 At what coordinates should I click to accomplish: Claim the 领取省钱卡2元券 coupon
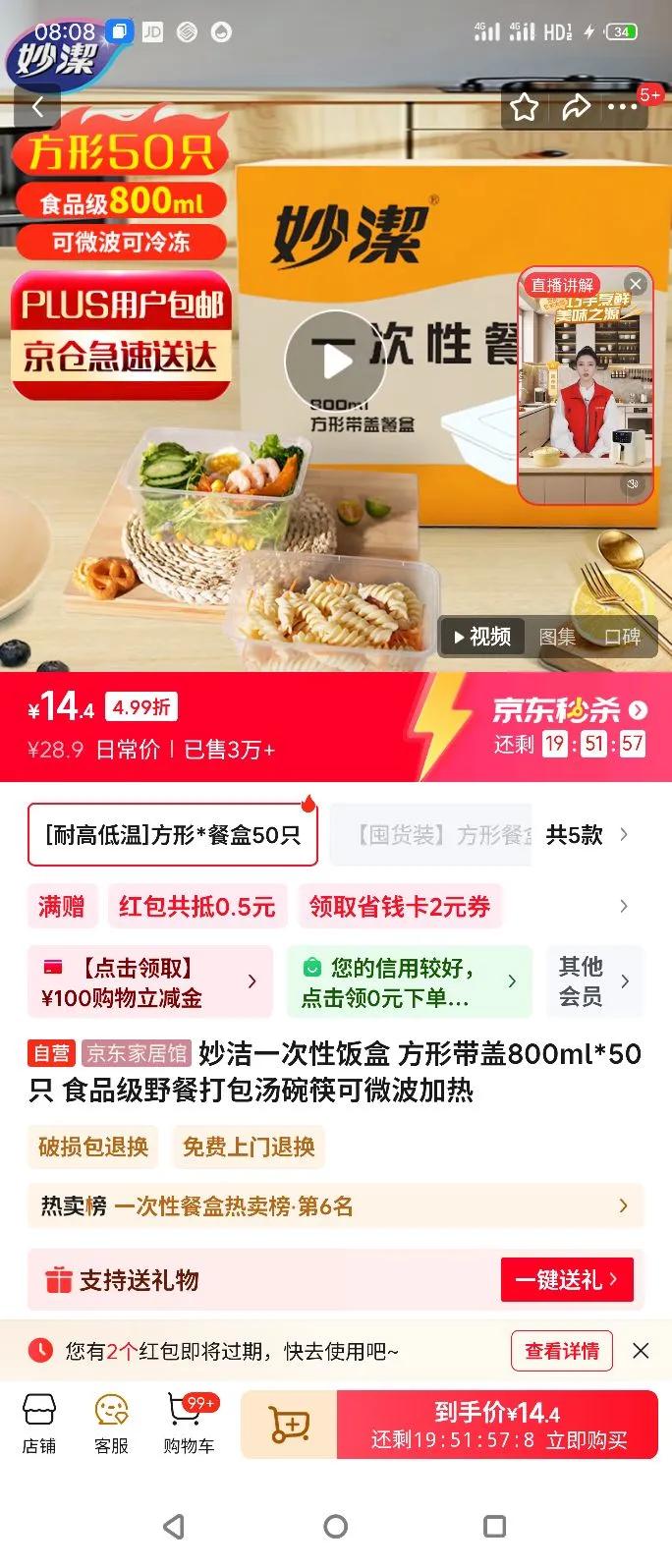[x=400, y=906]
